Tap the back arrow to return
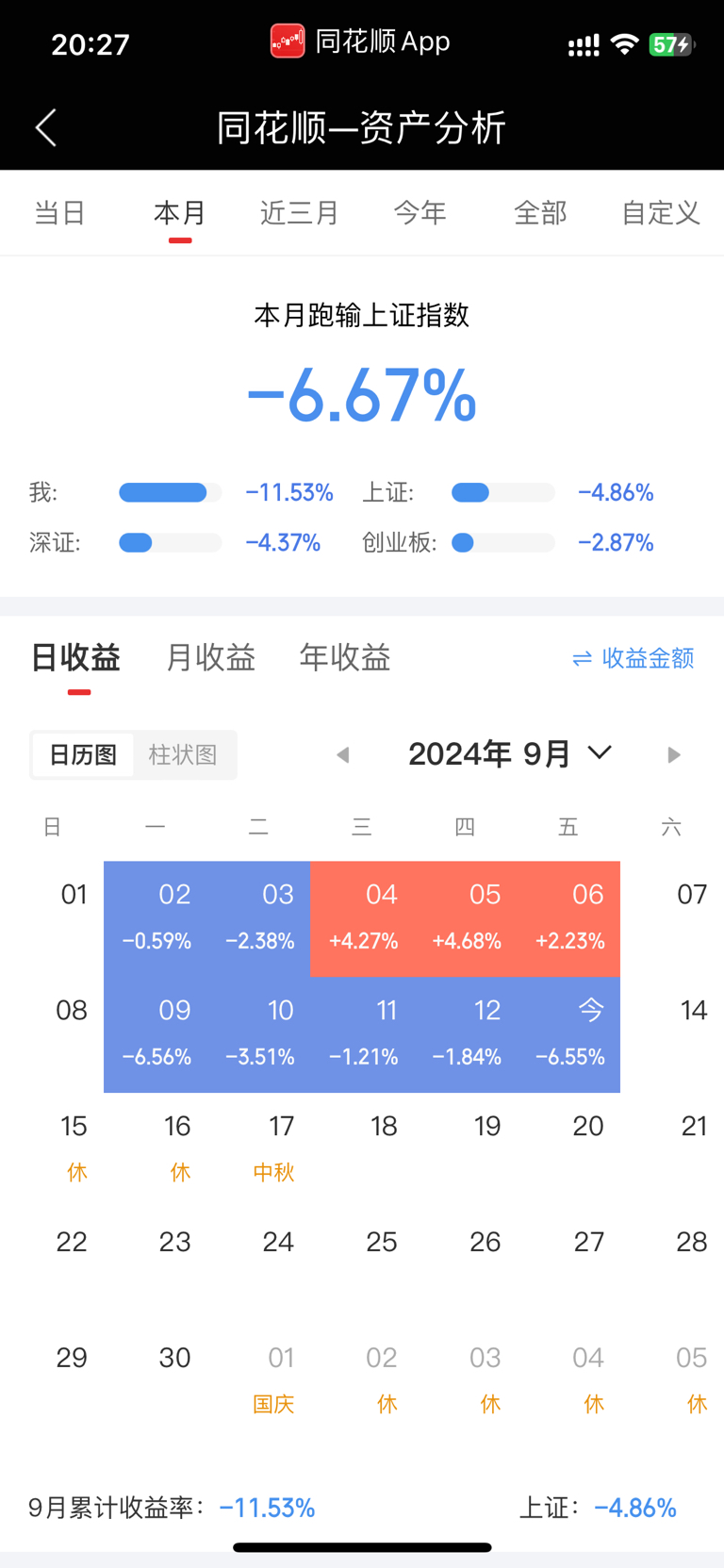 coord(44,126)
